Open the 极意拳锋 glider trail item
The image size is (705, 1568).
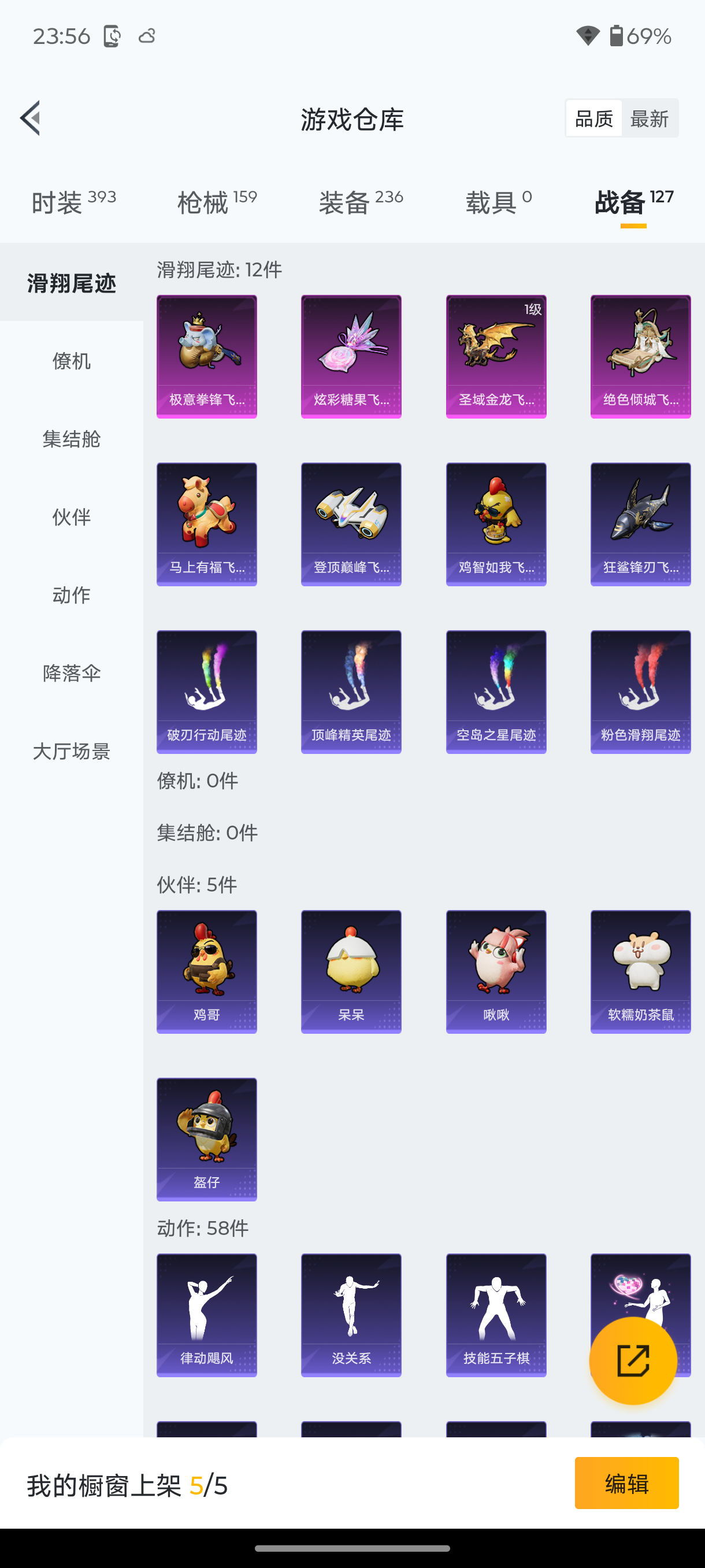click(206, 356)
